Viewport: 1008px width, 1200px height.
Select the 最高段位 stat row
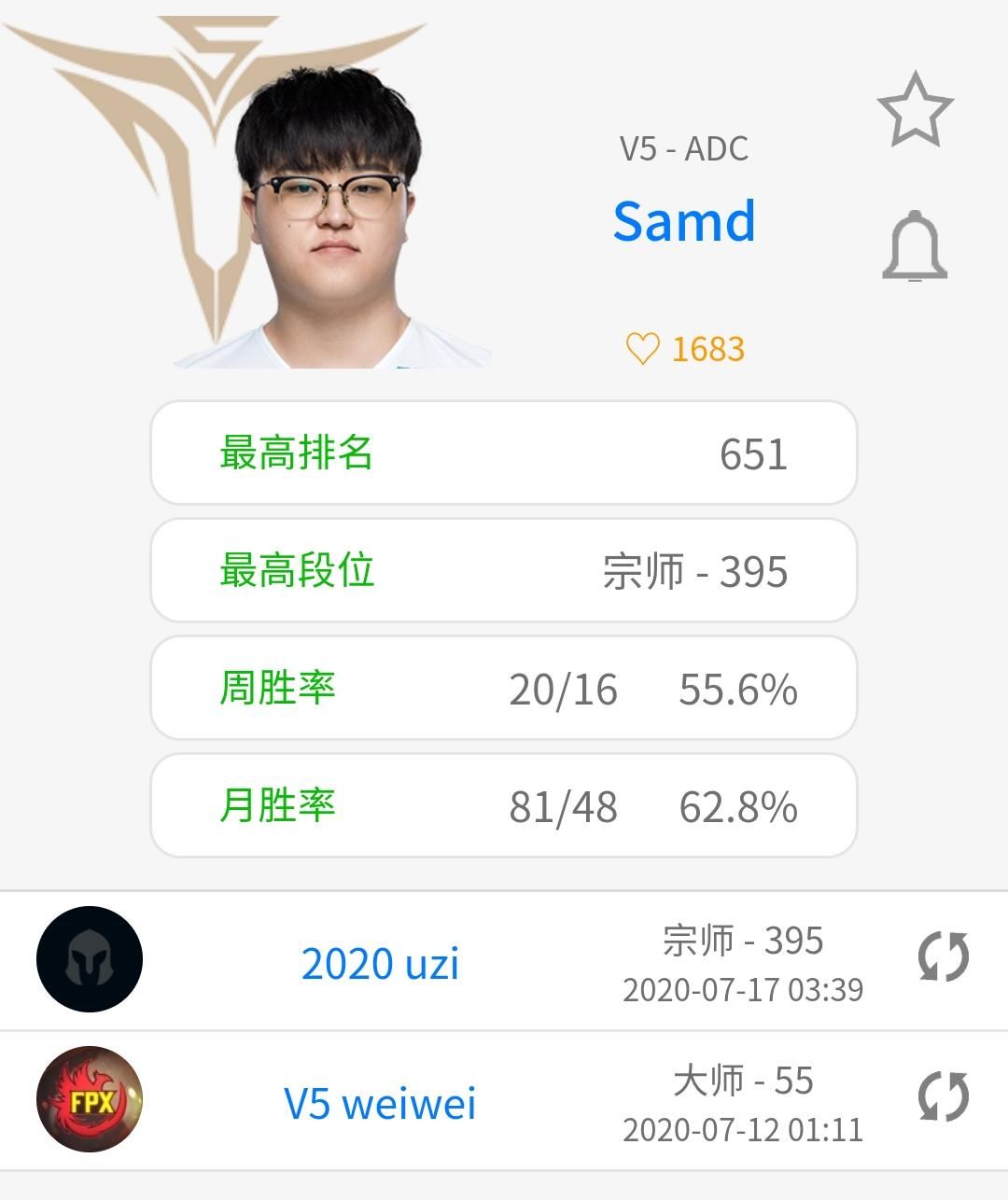coord(504,572)
